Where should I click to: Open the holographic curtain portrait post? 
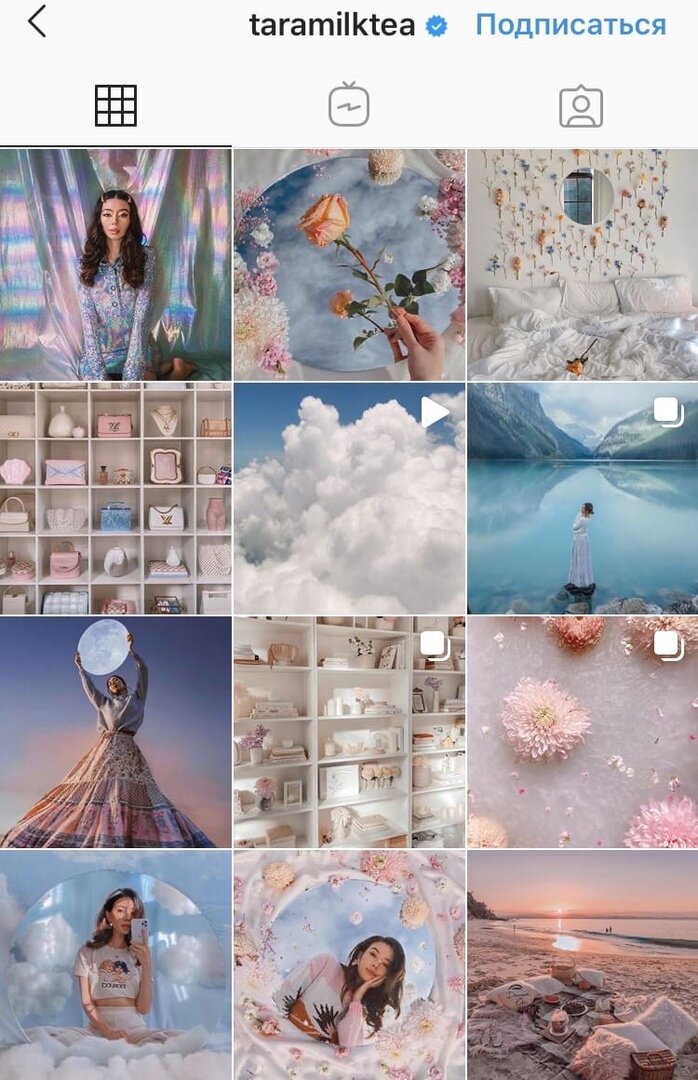116,264
